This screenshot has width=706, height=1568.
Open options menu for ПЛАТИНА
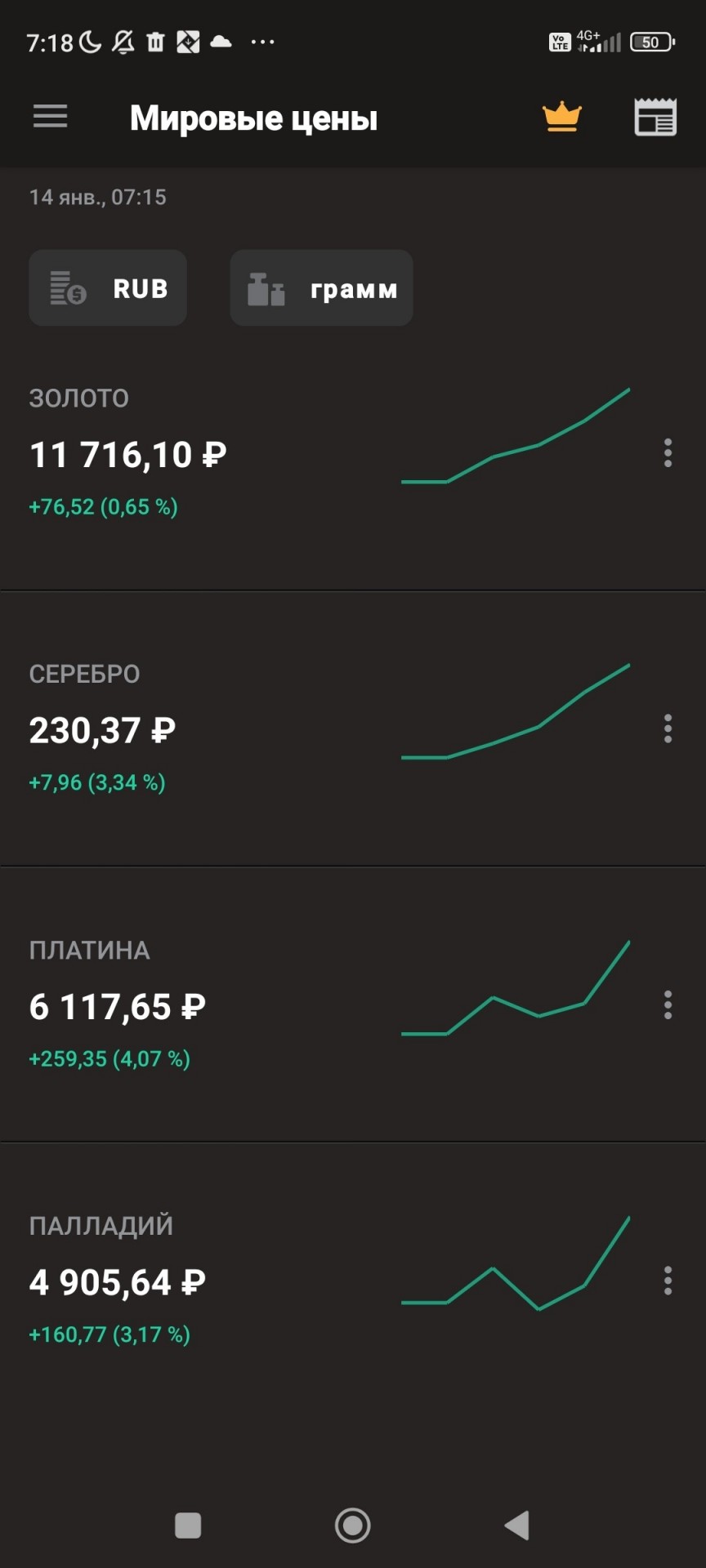[x=668, y=1004]
